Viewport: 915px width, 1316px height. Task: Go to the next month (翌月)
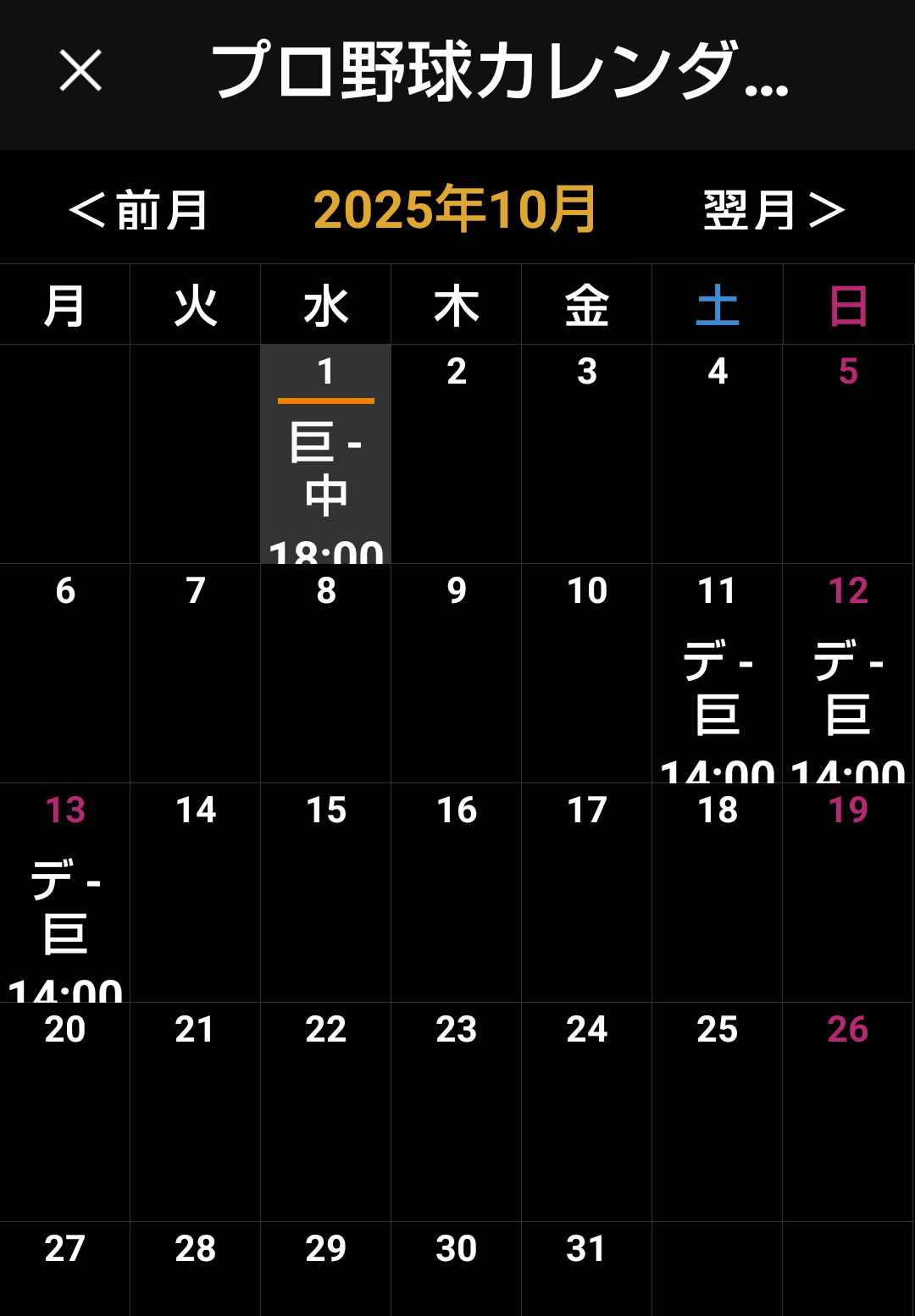(x=774, y=210)
